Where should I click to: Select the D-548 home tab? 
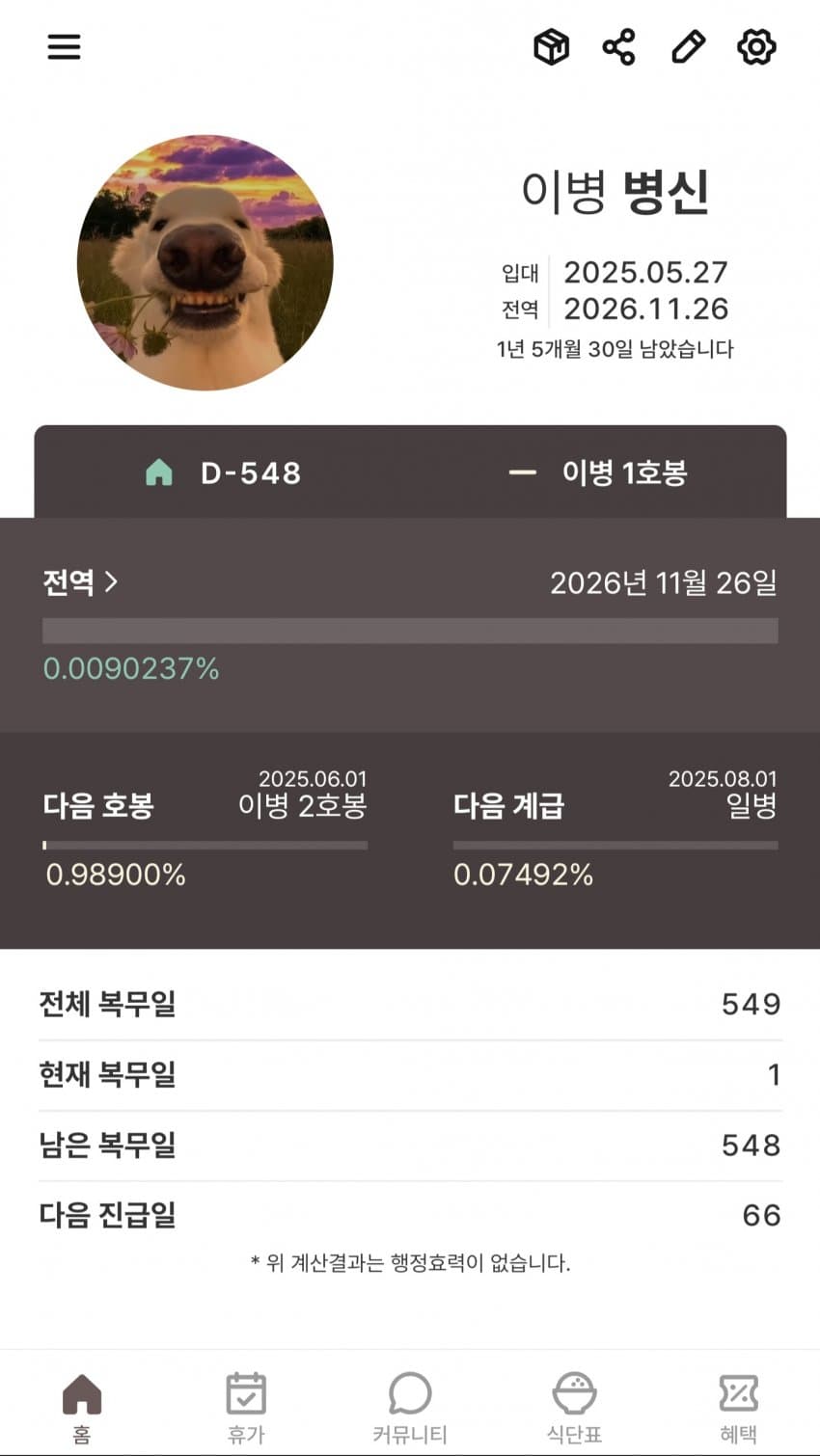coord(224,472)
